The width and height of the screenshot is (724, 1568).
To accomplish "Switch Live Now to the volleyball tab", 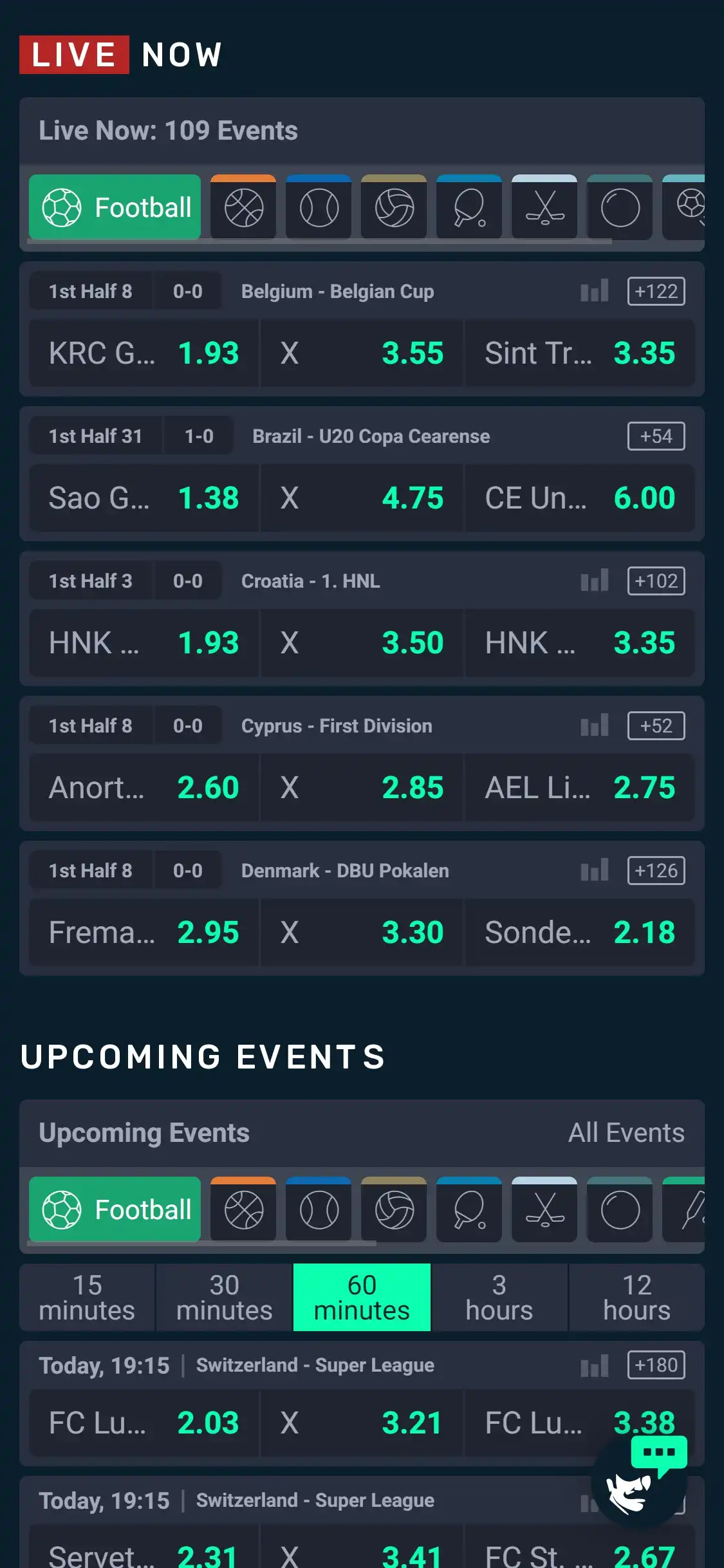I will pos(394,208).
